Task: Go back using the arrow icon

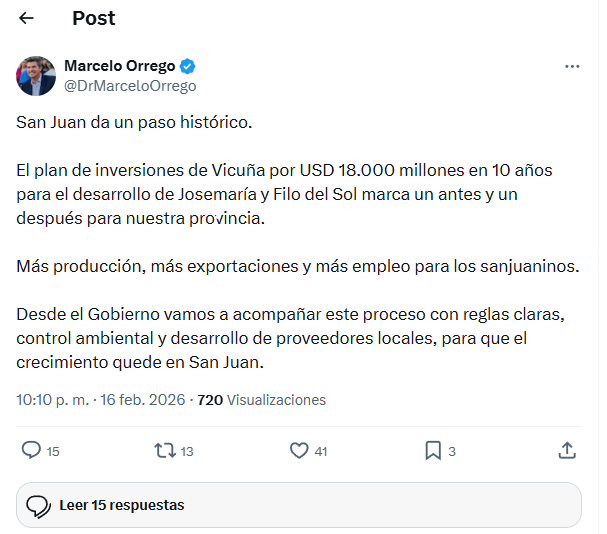Action: click(27, 18)
